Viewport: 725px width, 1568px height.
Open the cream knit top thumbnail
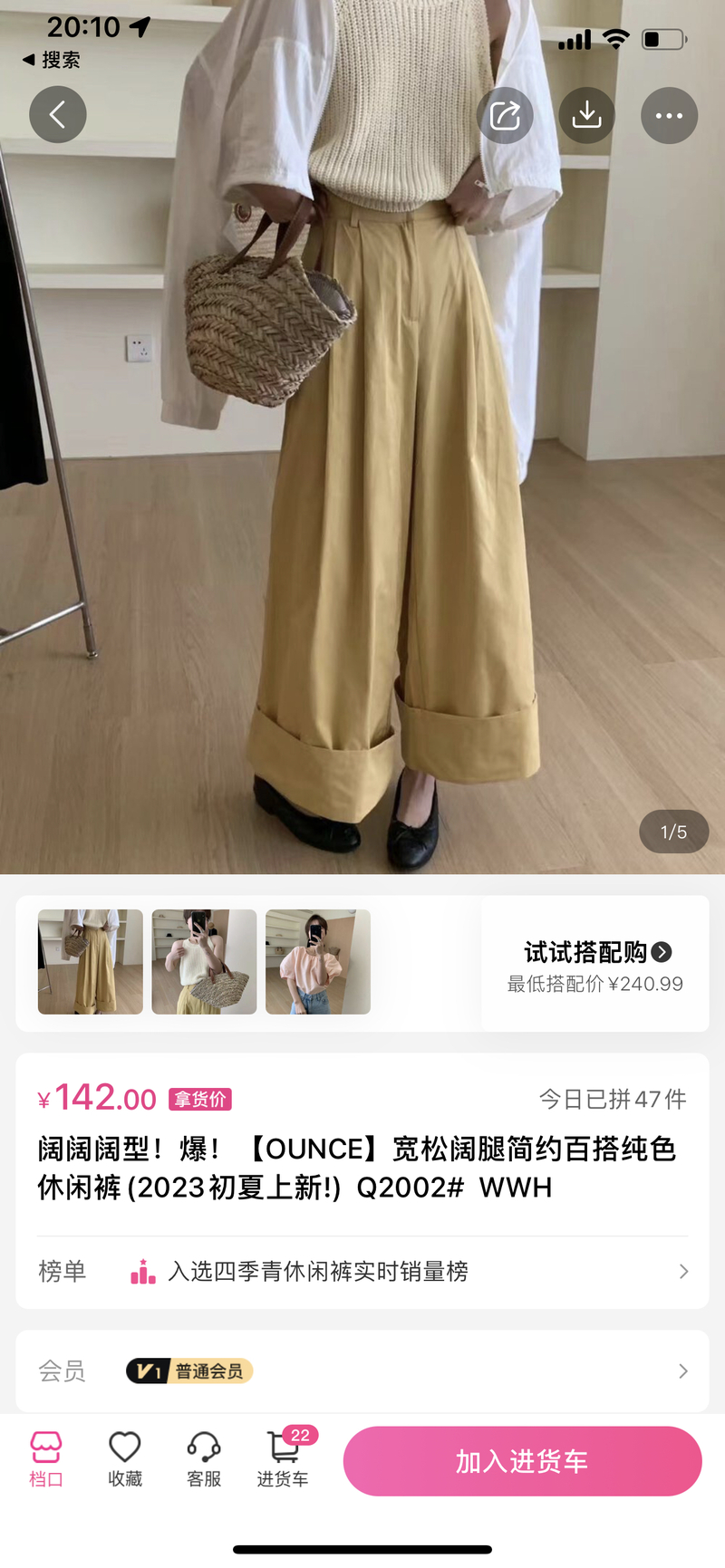click(204, 961)
